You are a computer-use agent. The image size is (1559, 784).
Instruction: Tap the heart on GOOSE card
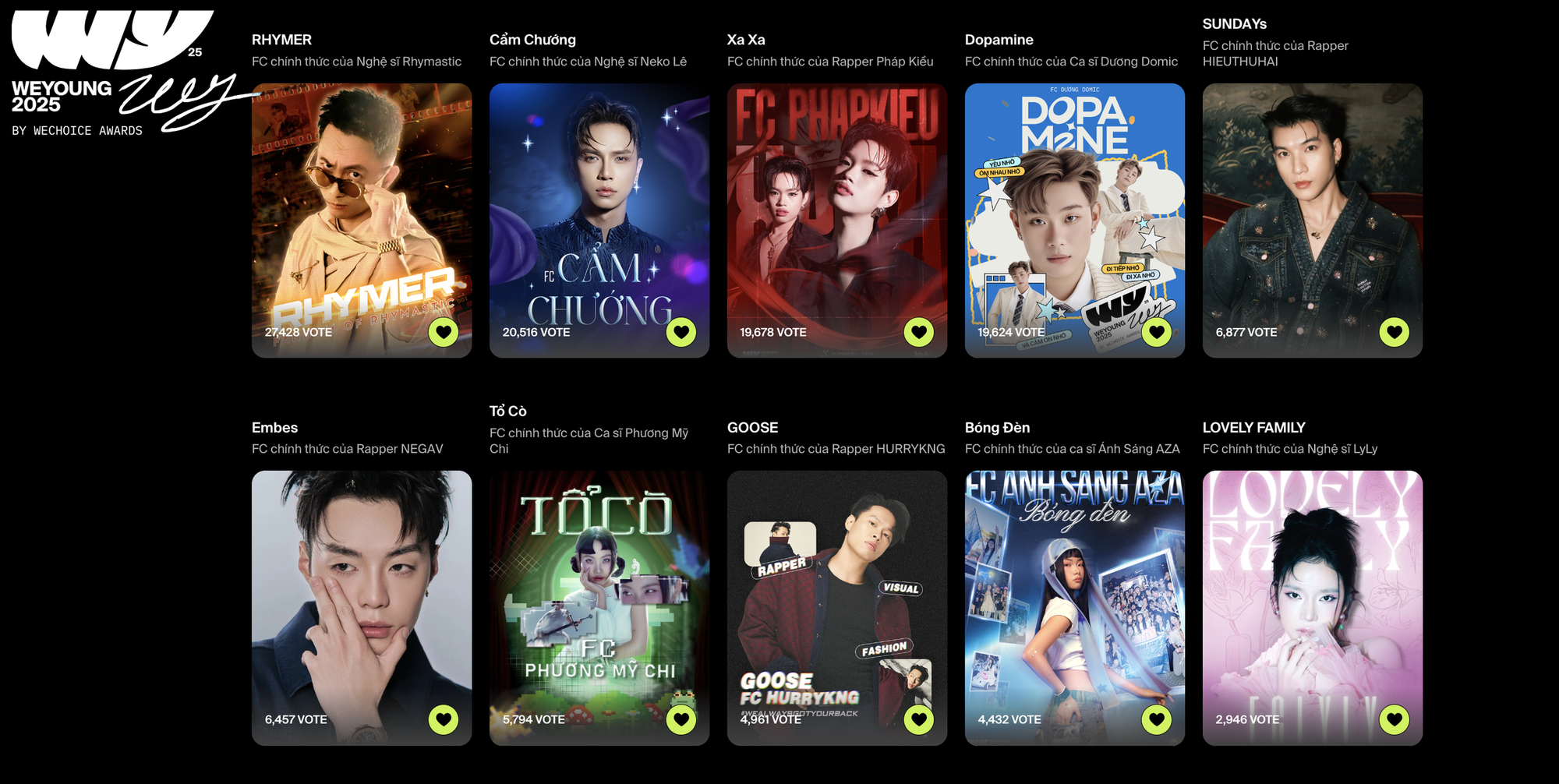pos(918,719)
